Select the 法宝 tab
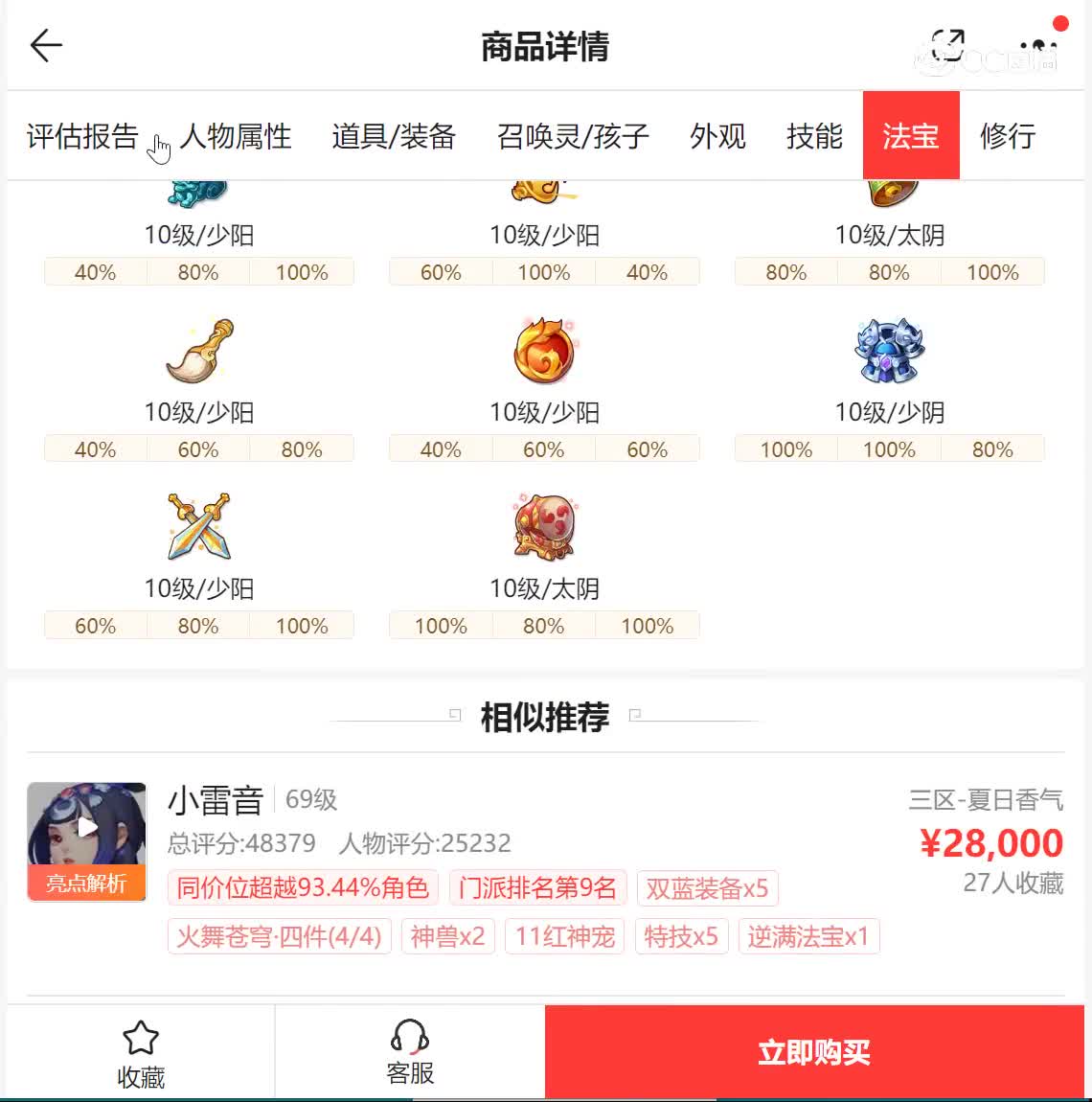This screenshot has height=1102, width=1092. pyautogui.click(x=910, y=136)
